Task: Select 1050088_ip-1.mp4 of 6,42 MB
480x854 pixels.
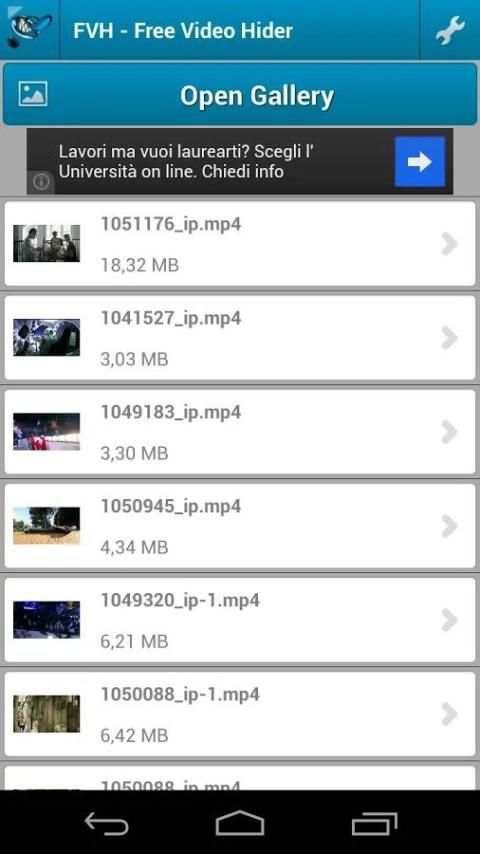Action: click(x=240, y=714)
